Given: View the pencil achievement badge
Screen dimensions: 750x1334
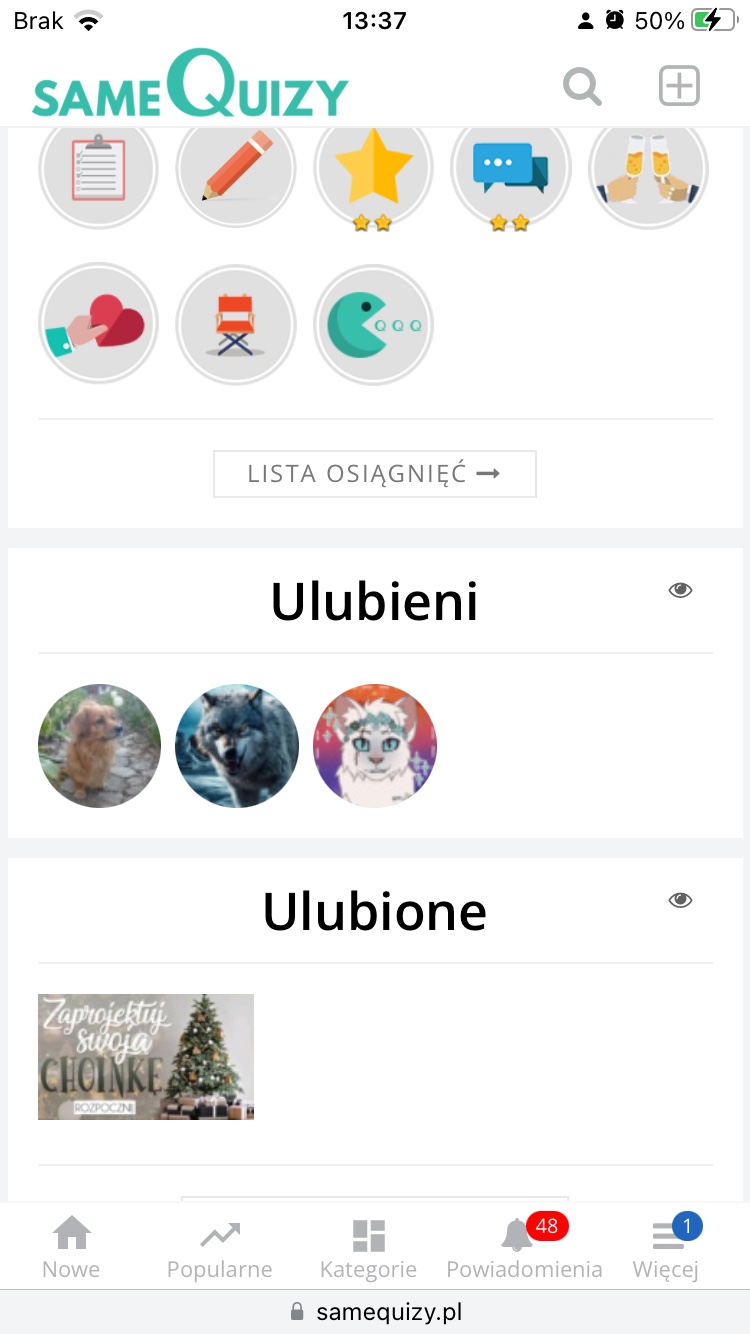Looking at the screenshot, I should tap(236, 168).
